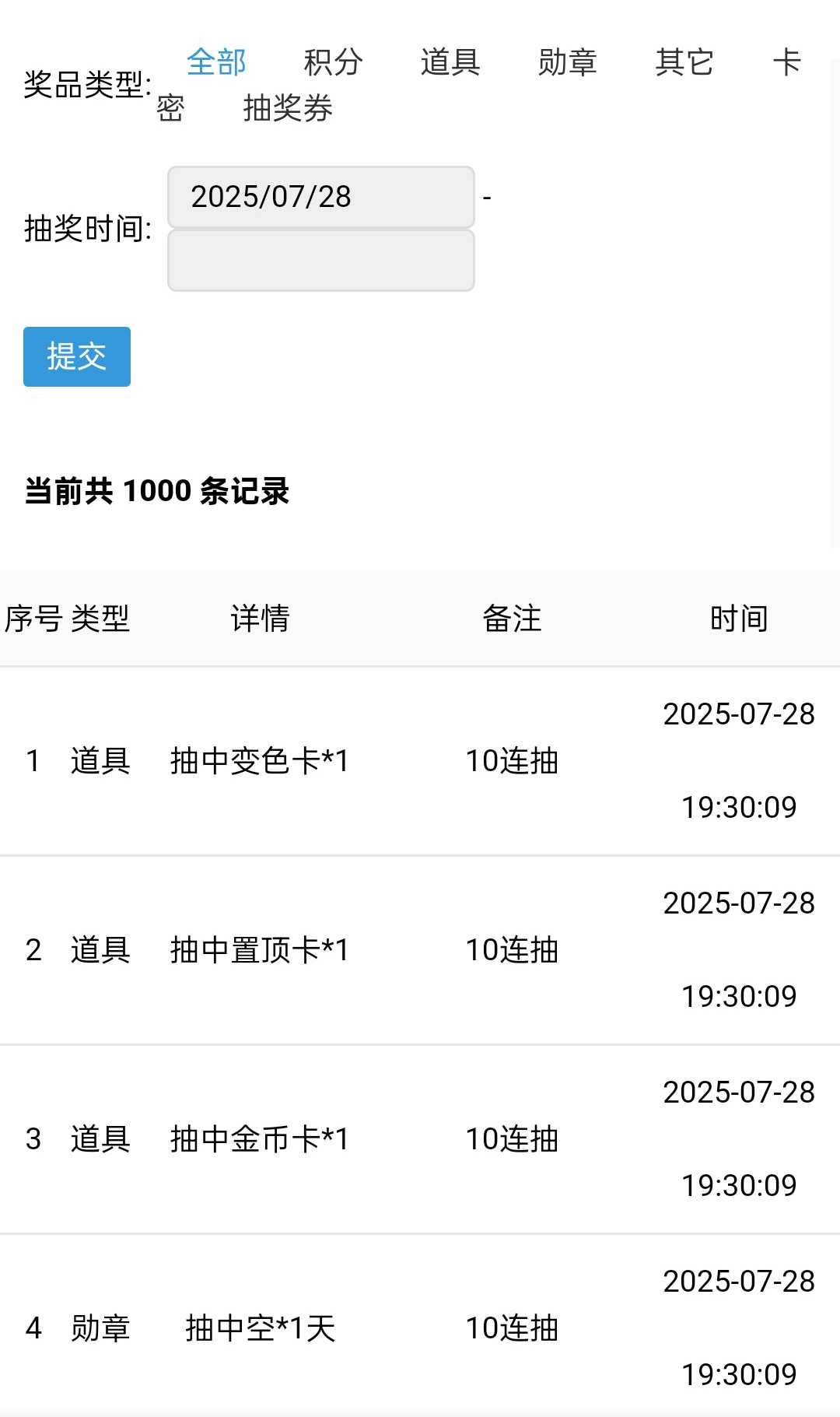Show 抽奖券 prize records
Viewport: 840px width, 1417px height.
288,108
